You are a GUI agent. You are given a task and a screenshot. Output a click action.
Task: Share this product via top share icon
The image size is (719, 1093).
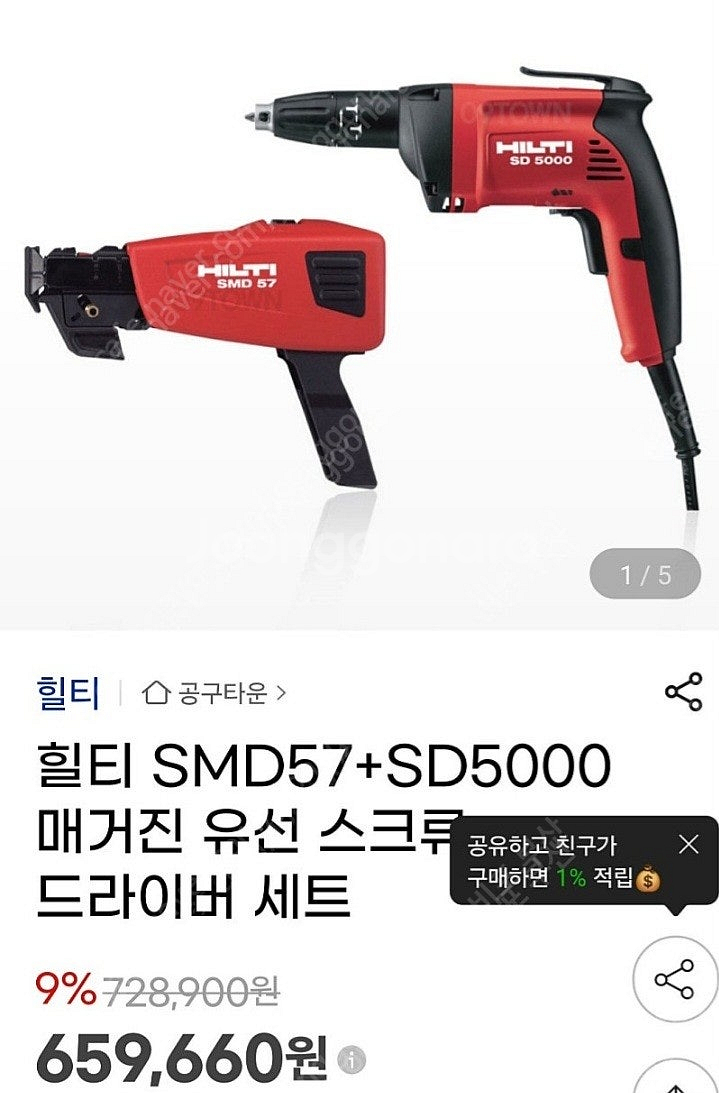point(683,692)
